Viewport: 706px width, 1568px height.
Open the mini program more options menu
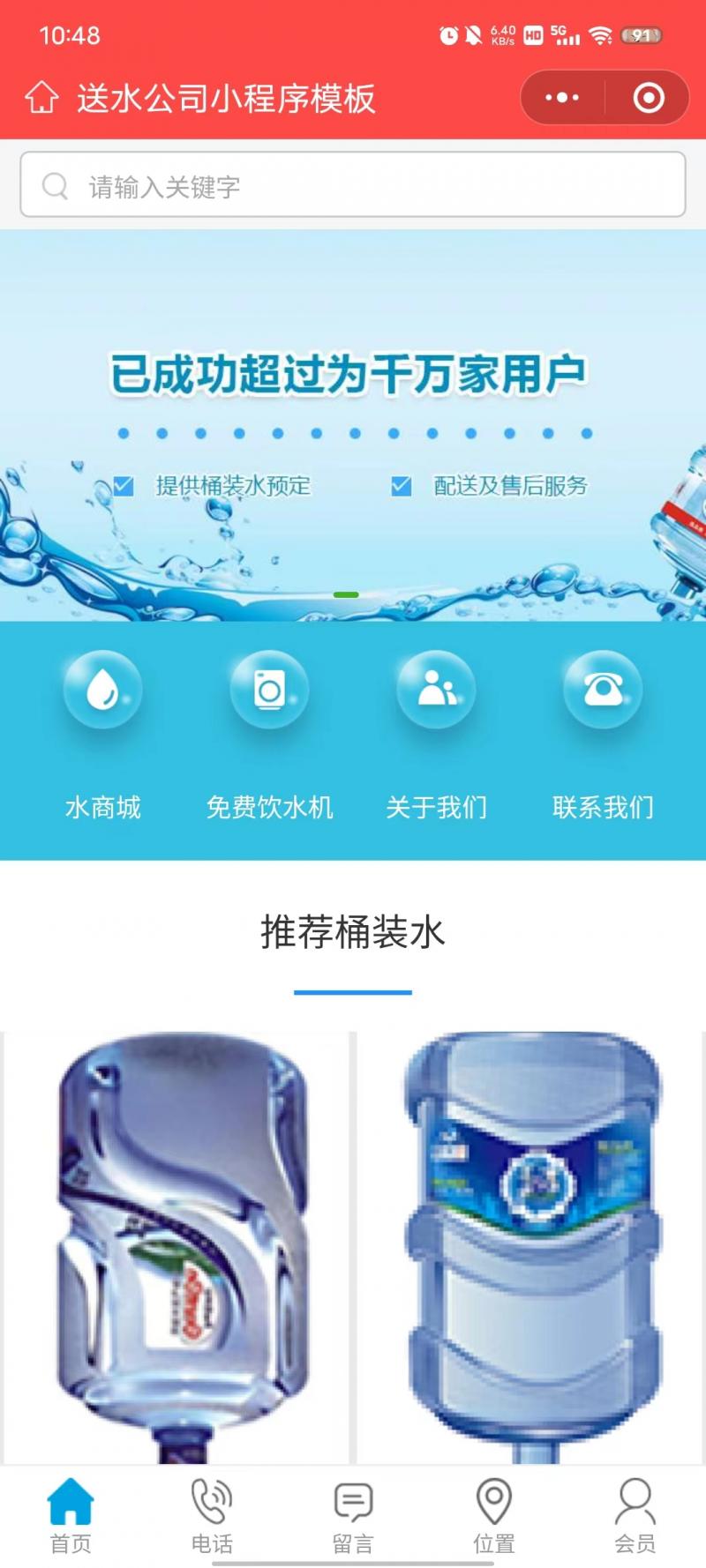[562, 98]
